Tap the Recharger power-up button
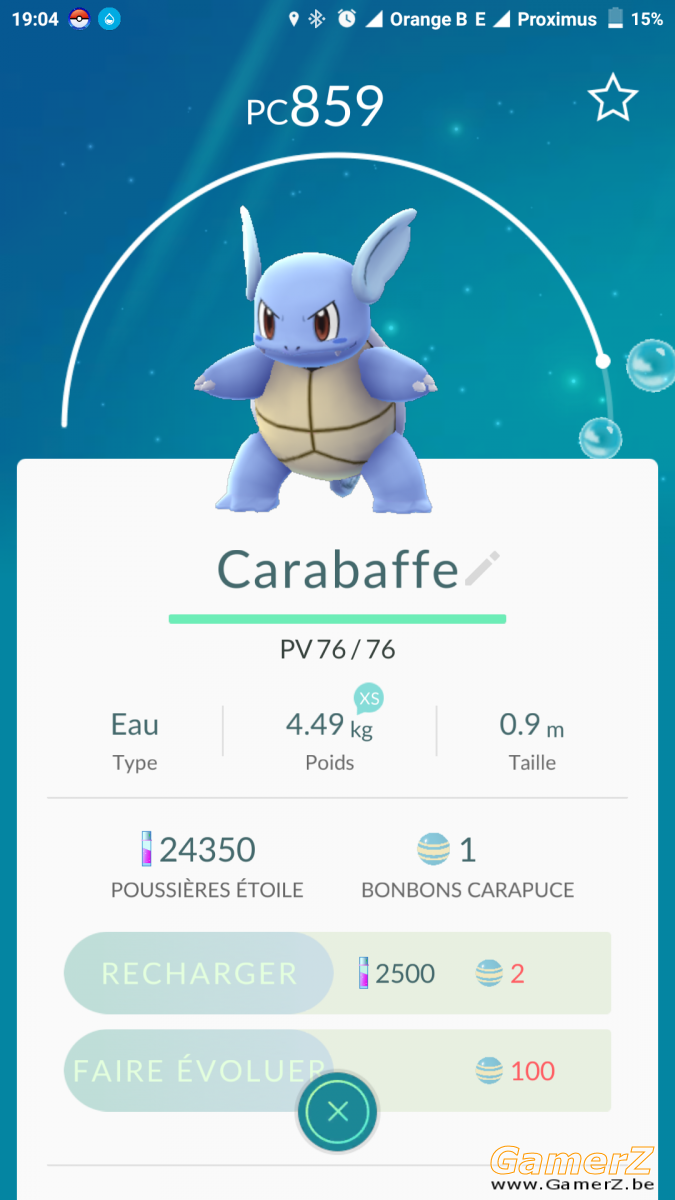 [199, 973]
